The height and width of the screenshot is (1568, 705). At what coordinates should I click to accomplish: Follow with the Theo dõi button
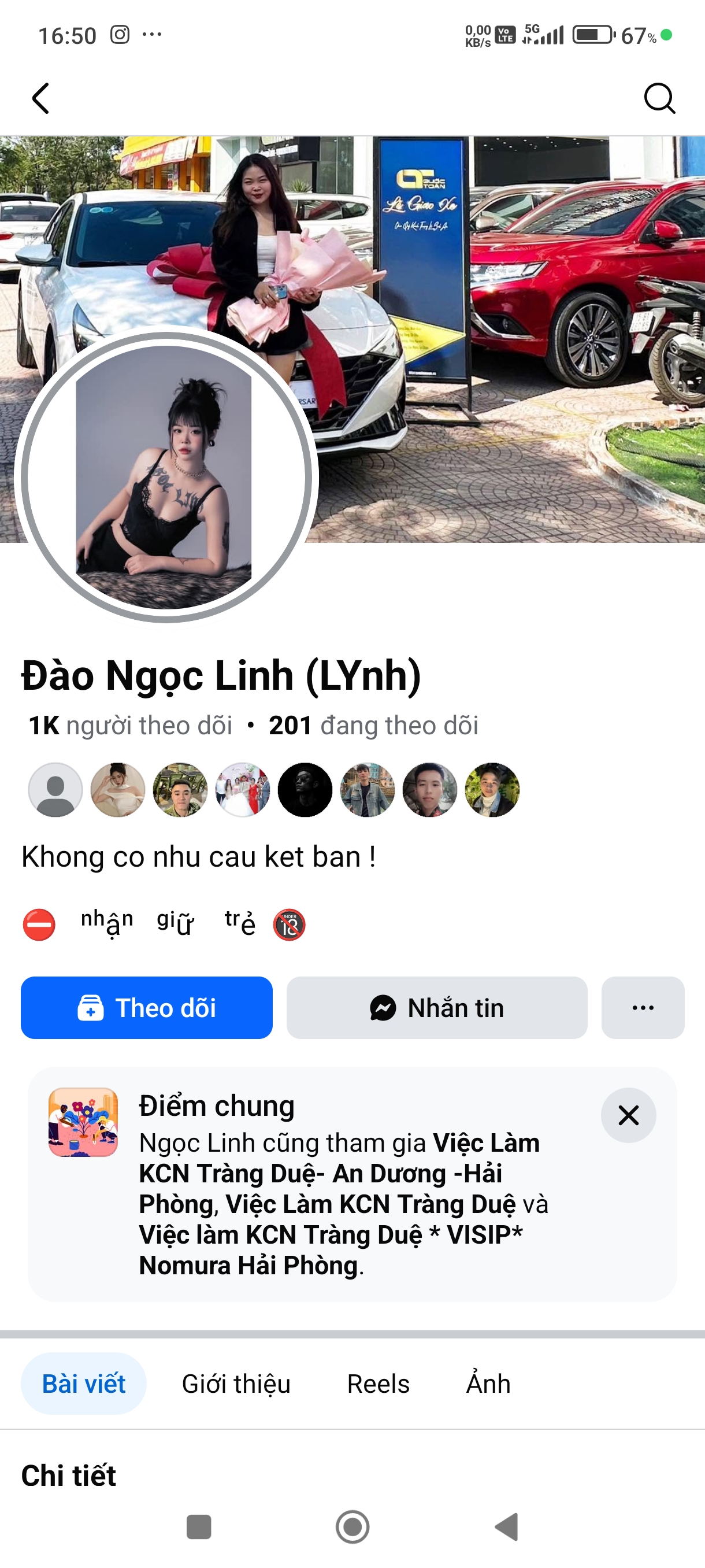147,1007
